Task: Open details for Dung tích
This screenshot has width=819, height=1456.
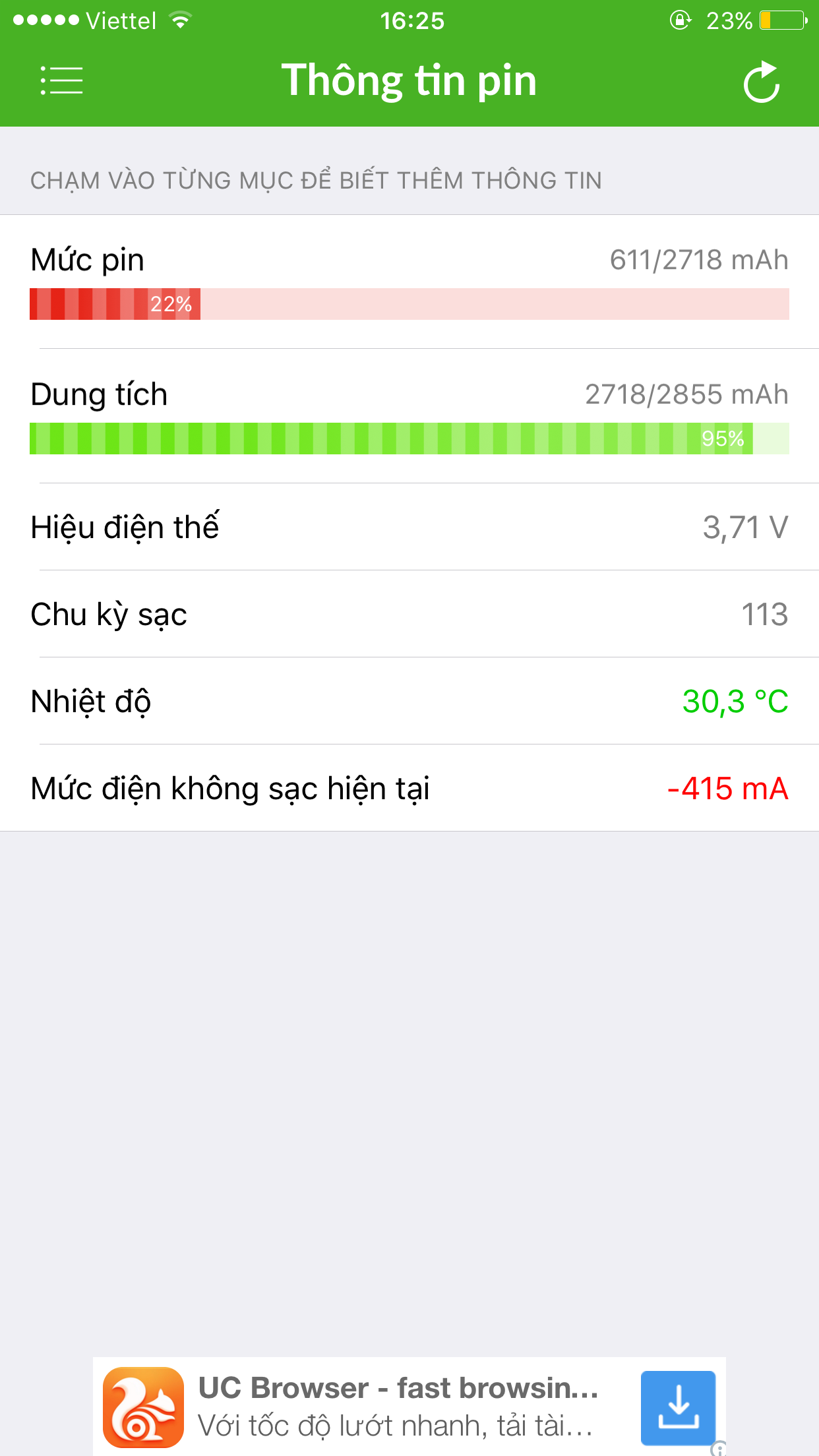Action: 409,416
